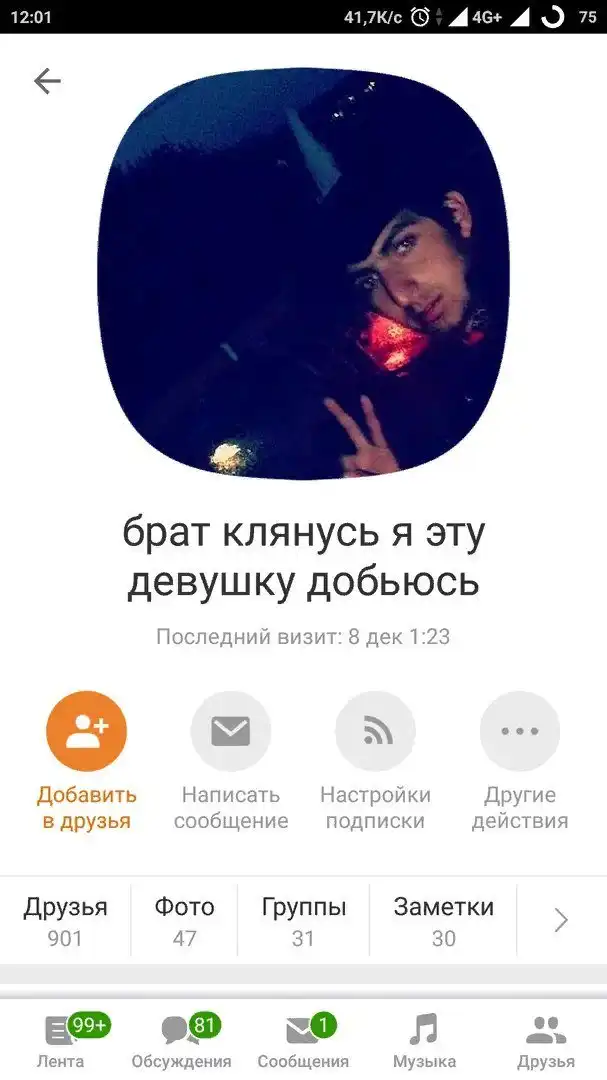Show the Группы section
This screenshot has width=607, height=1080.
[x=303, y=920]
